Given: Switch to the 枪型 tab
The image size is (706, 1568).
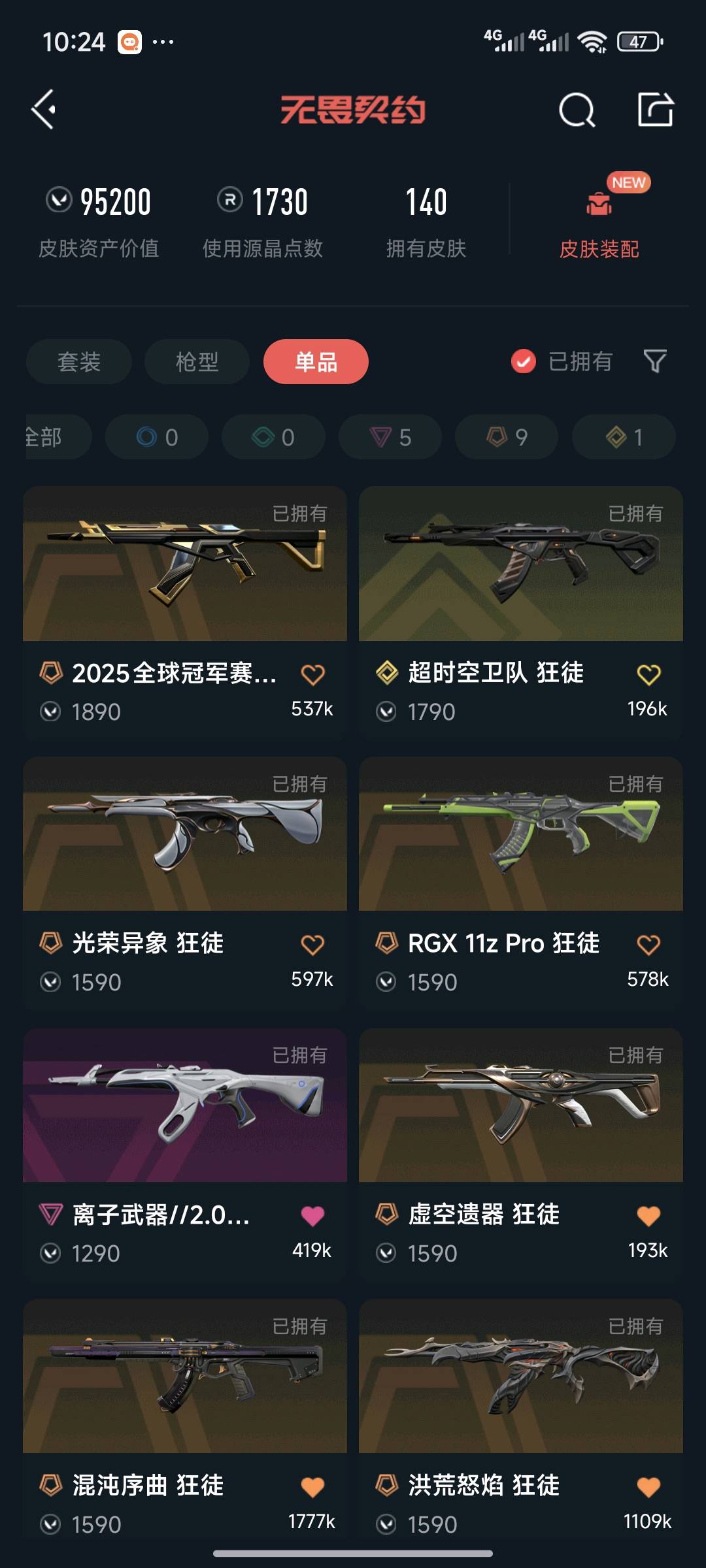Looking at the screenshot, I should [x=197, y=361].
